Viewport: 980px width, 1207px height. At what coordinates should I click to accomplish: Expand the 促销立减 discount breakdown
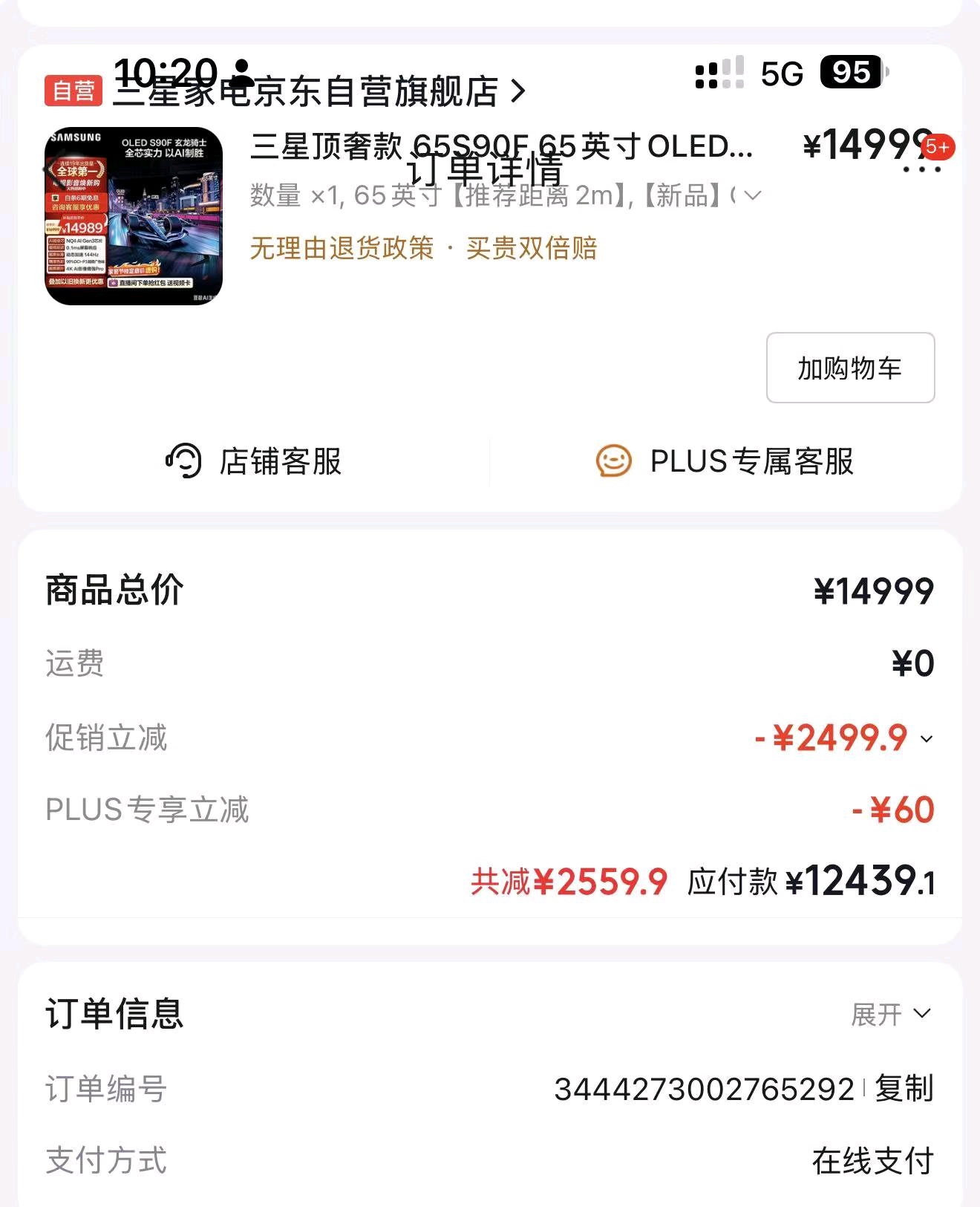tap(926, 739)
